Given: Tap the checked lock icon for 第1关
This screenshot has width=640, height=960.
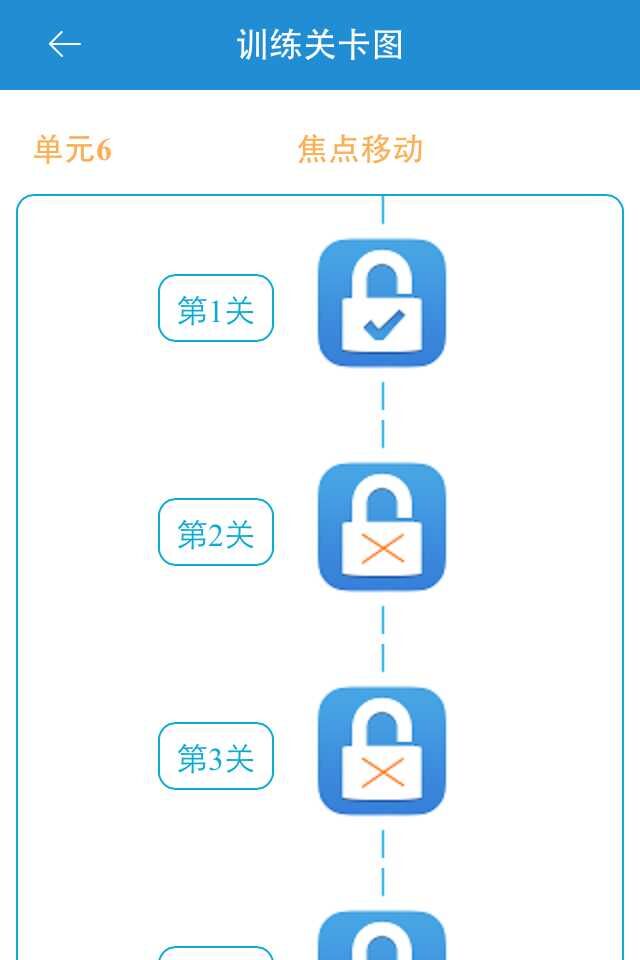Looking at the screenshot, I should pos(382,303).
